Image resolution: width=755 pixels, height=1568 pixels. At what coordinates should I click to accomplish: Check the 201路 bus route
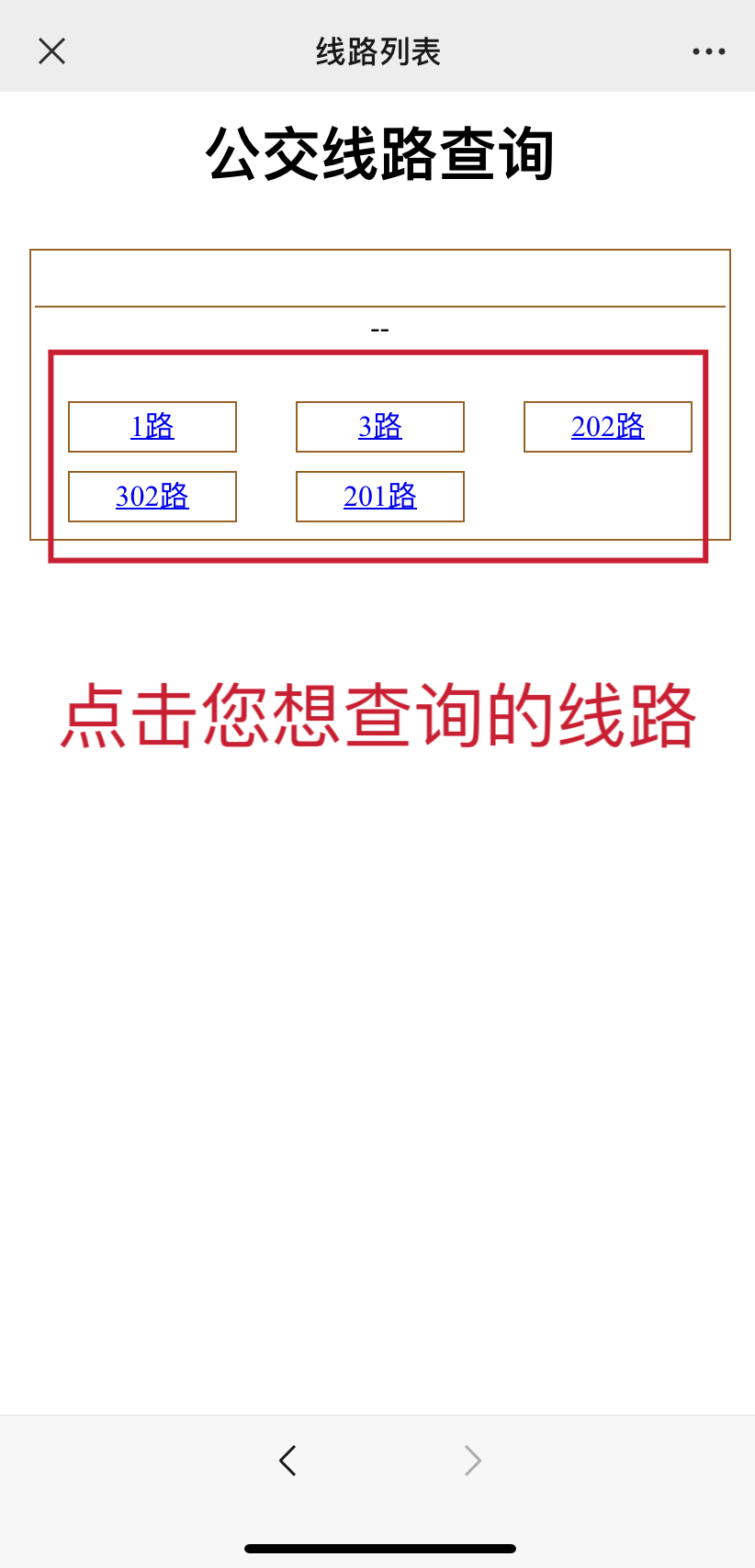coord(380,496)
